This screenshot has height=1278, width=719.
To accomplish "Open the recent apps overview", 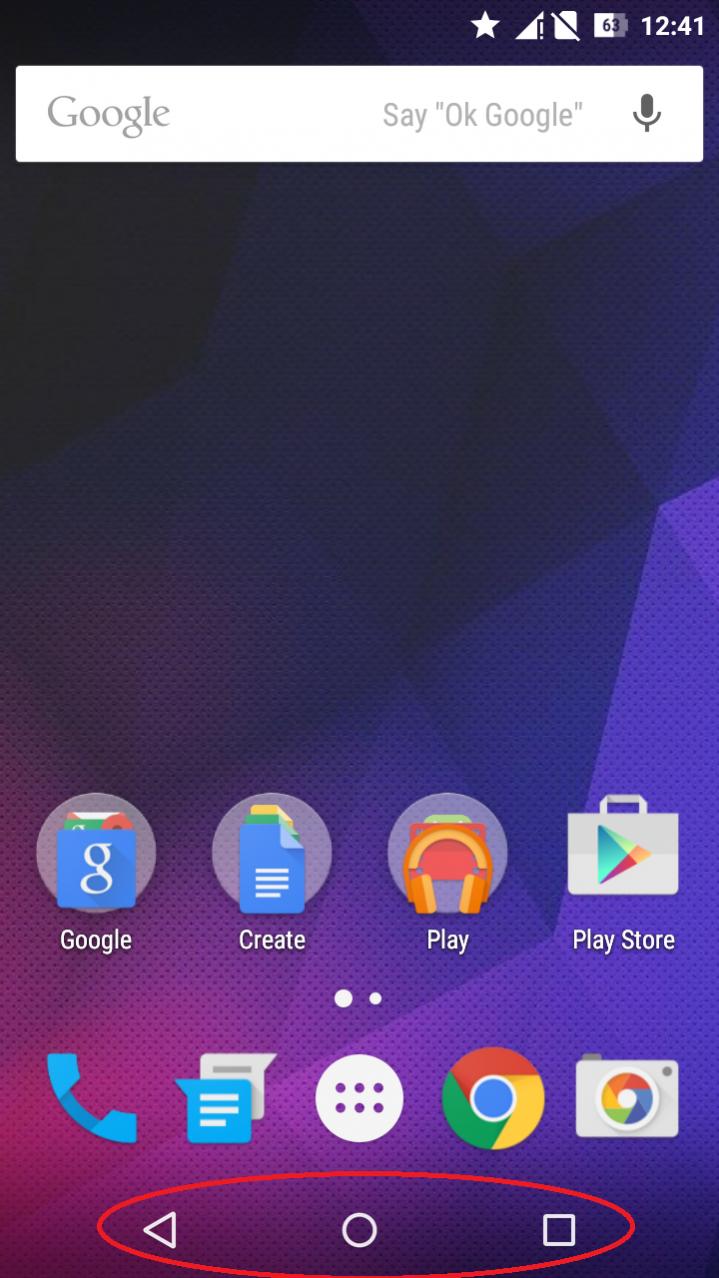I will (x=558, y=1229).
